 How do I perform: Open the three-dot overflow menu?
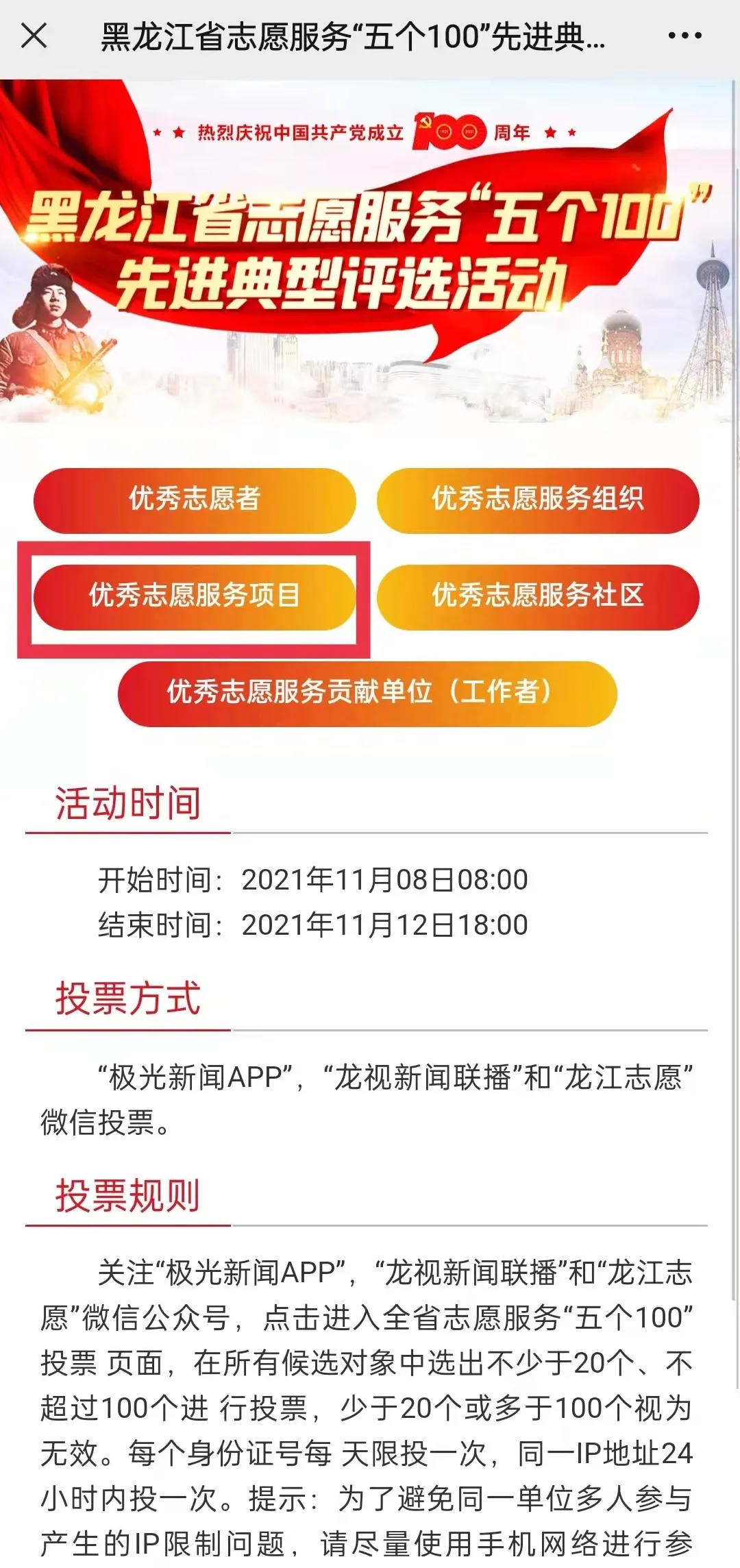coord(684,36)
